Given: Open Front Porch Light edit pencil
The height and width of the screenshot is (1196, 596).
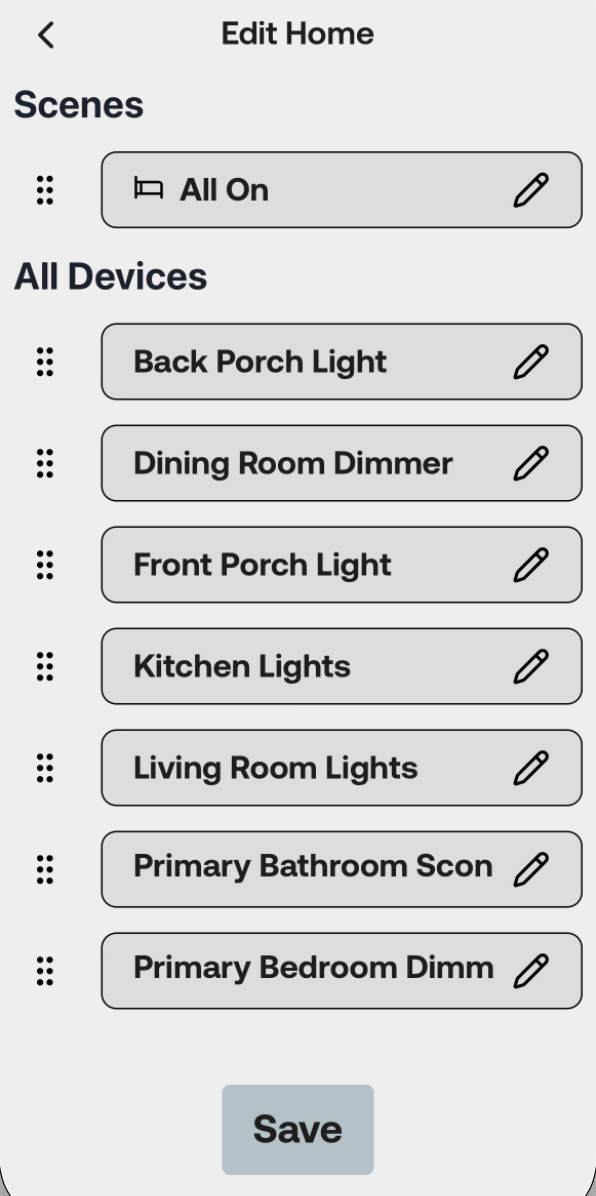Looking at the screenshot, I should [531, 564].
